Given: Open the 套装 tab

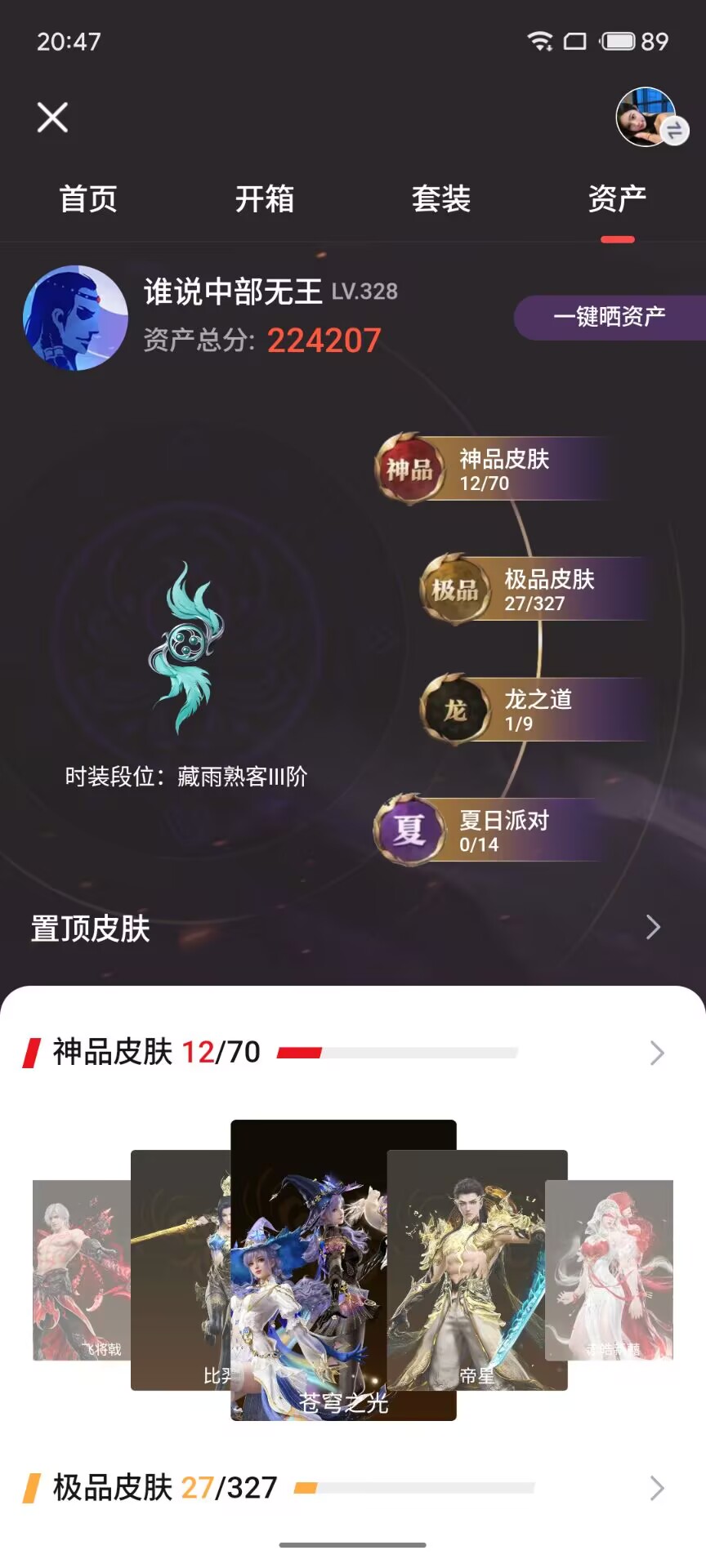Looking at the screenshot, I should point(441,199).
